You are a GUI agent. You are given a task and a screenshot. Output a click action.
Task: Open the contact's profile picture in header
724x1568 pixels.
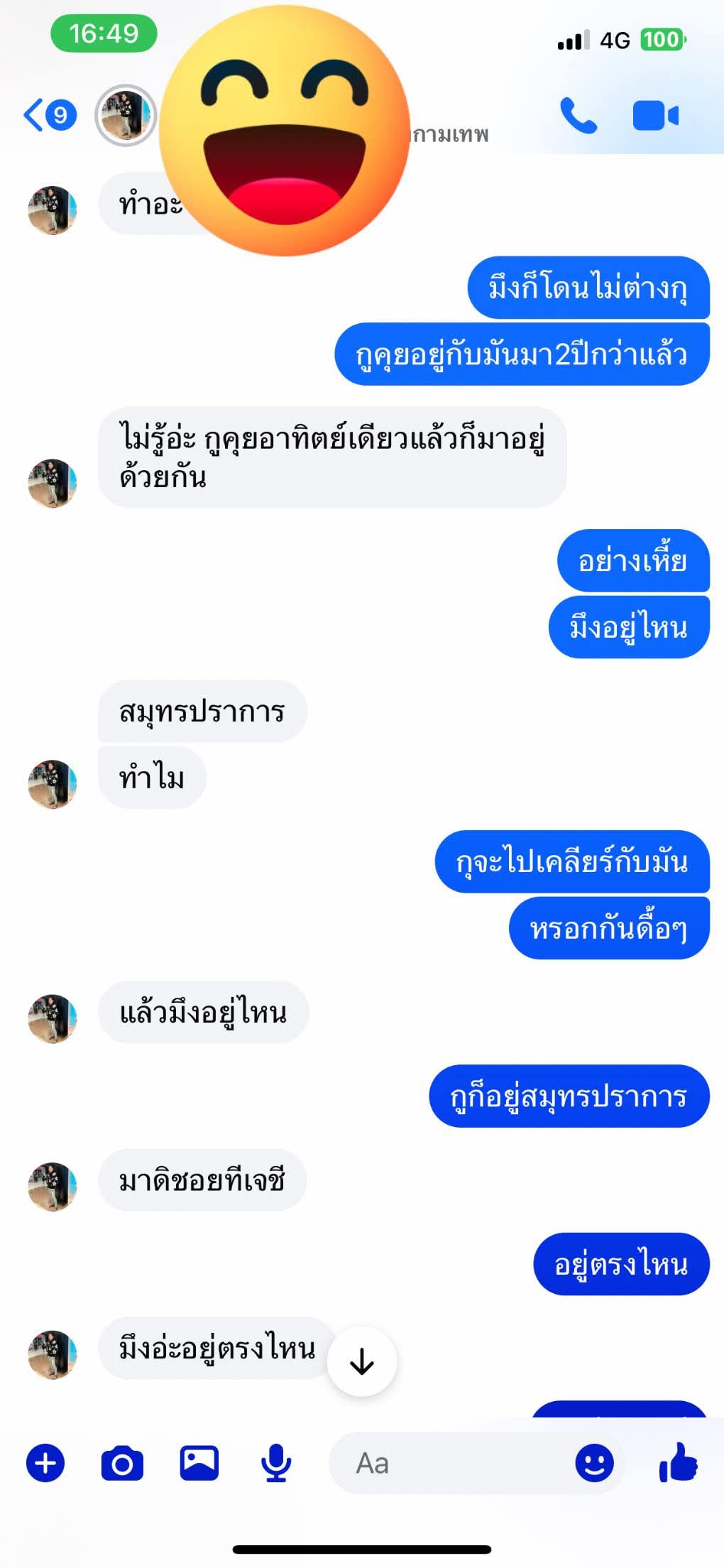[x=126, y=115]
